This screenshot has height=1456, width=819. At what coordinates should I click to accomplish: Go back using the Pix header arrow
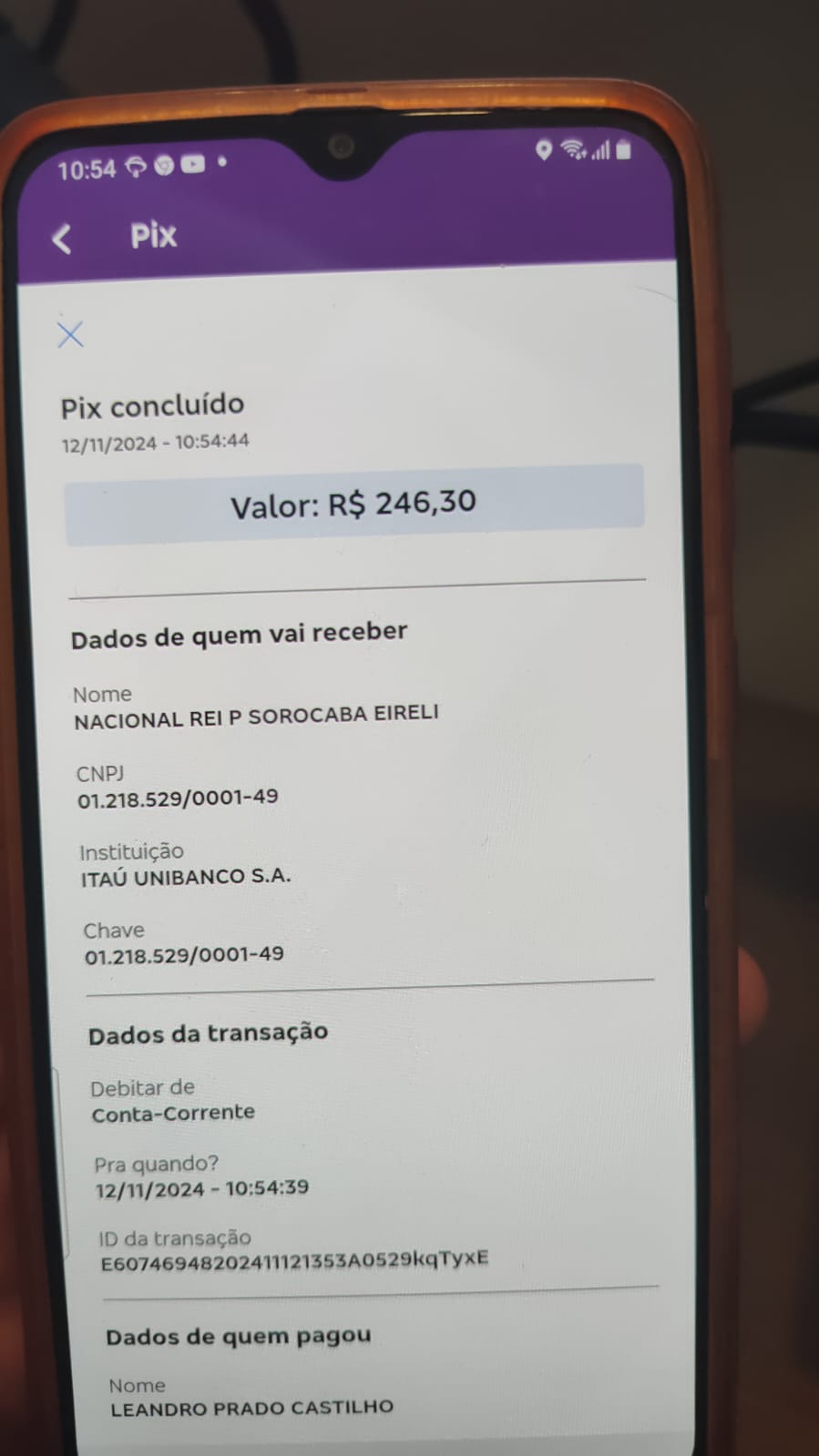pyautogui.click(x=62, y=239)
